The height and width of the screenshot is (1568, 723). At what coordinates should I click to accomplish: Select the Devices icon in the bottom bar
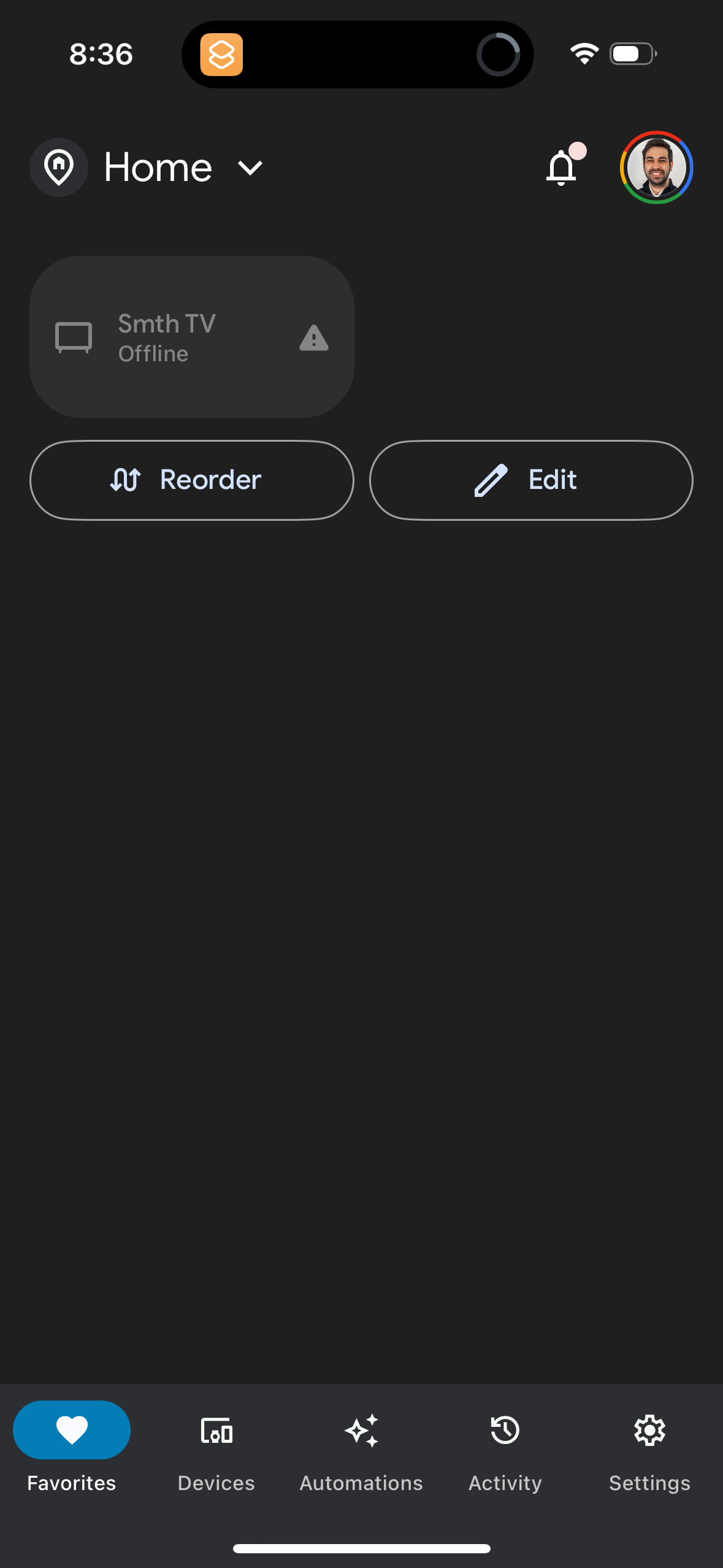(x=216, y=1429)
